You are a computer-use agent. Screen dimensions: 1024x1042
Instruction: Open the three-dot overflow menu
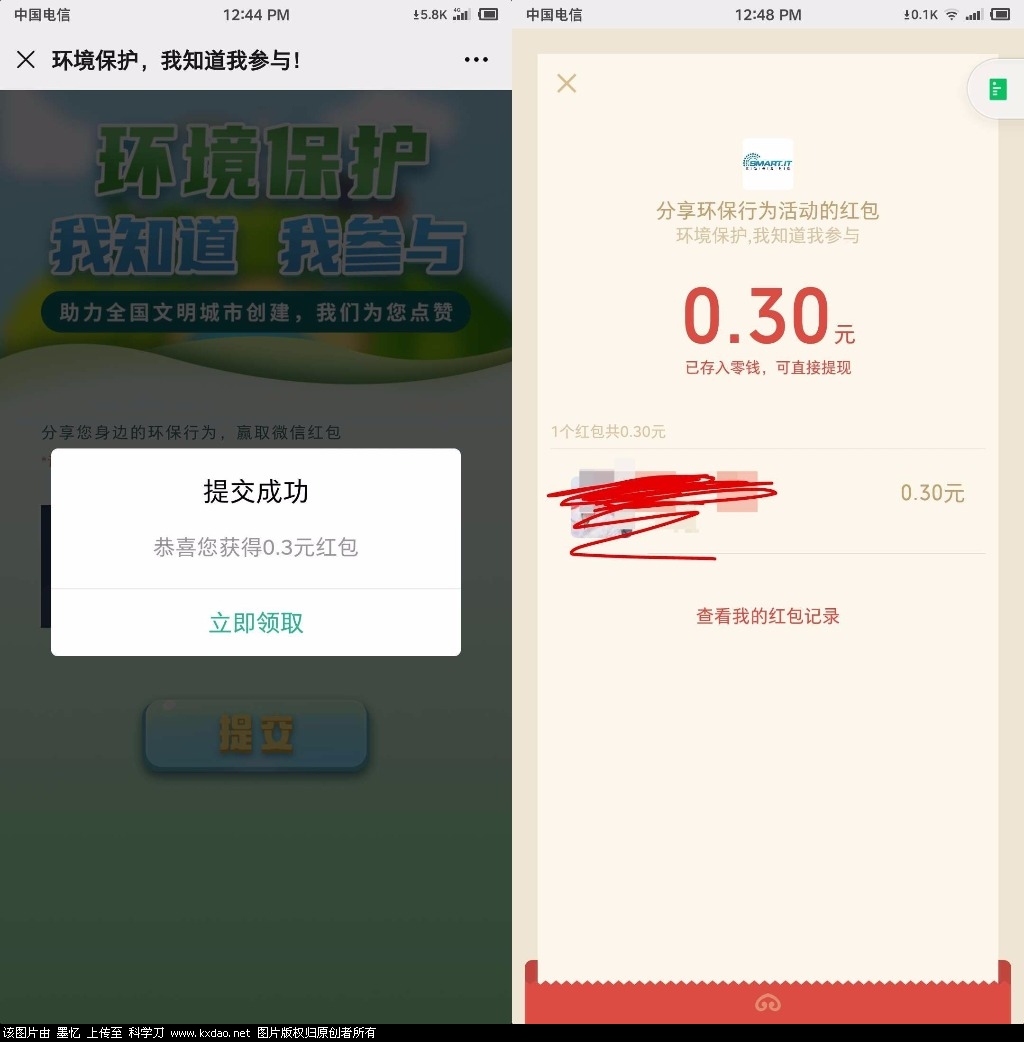476,61
